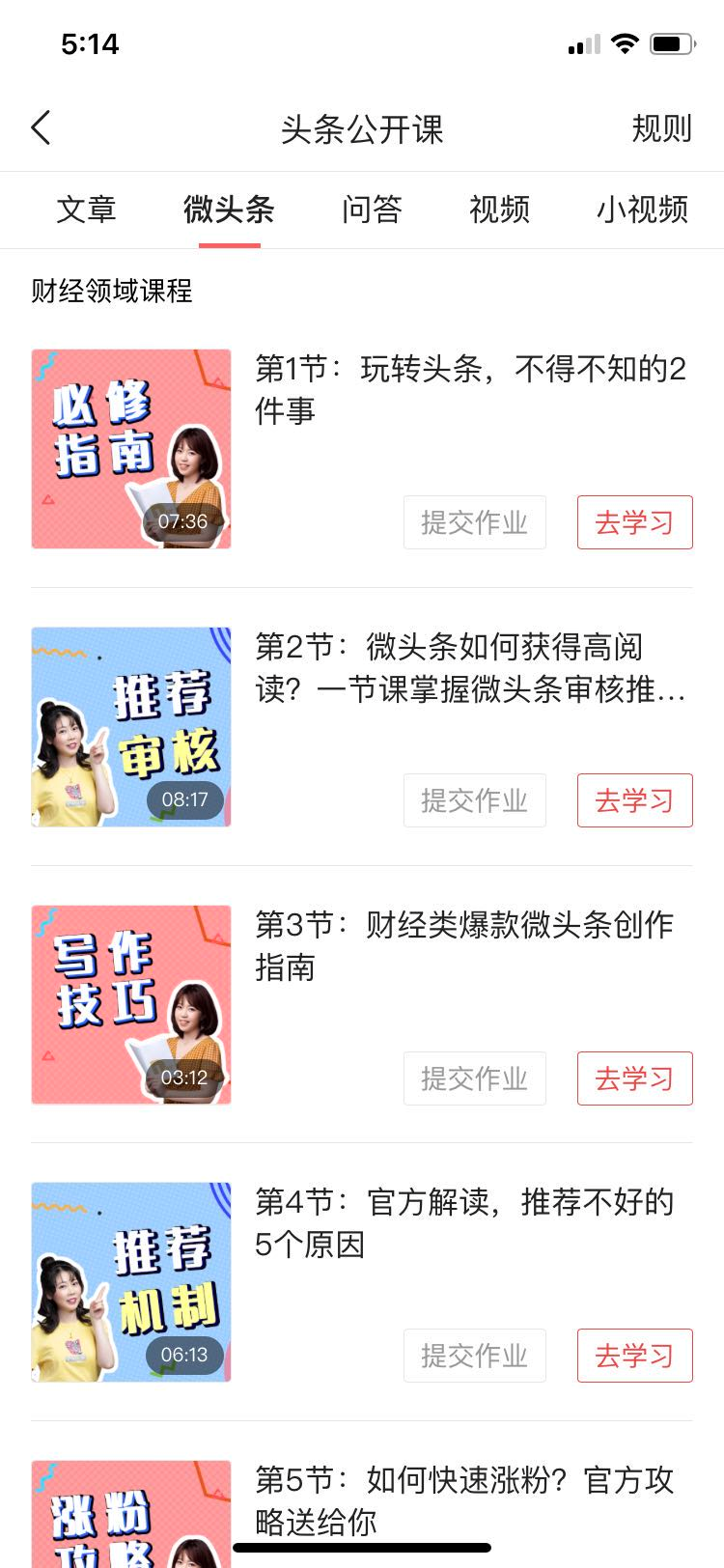Tap the back arrow to leave 头条公开课
The height and width of the screenshot is (1568, 724).
point(41,126)
